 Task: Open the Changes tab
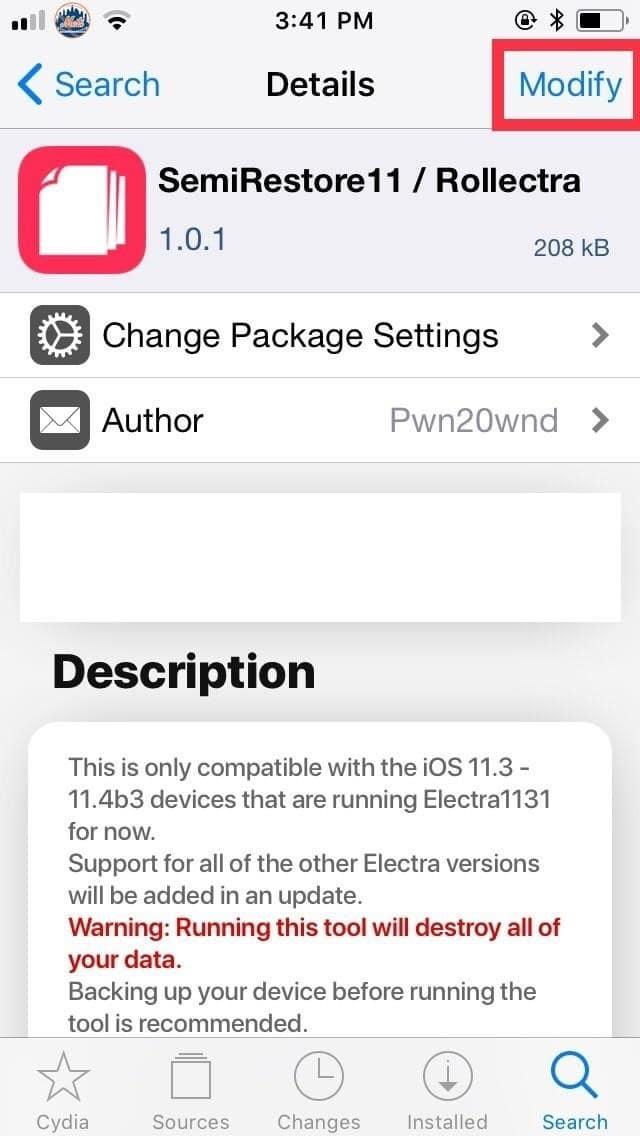click(x=318, y=1091)
